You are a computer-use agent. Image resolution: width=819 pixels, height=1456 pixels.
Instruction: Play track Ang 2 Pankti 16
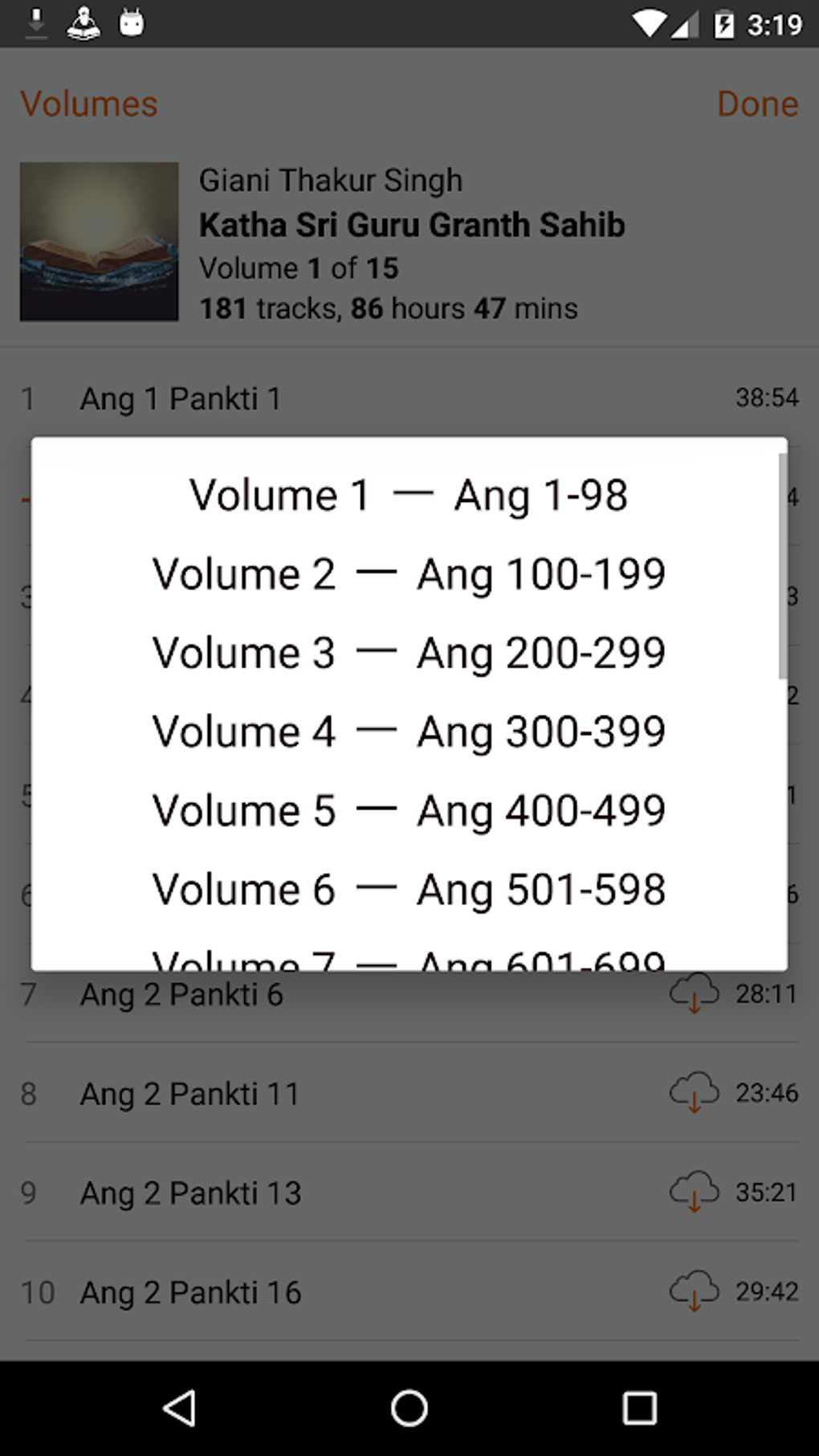pos(190,1293)
